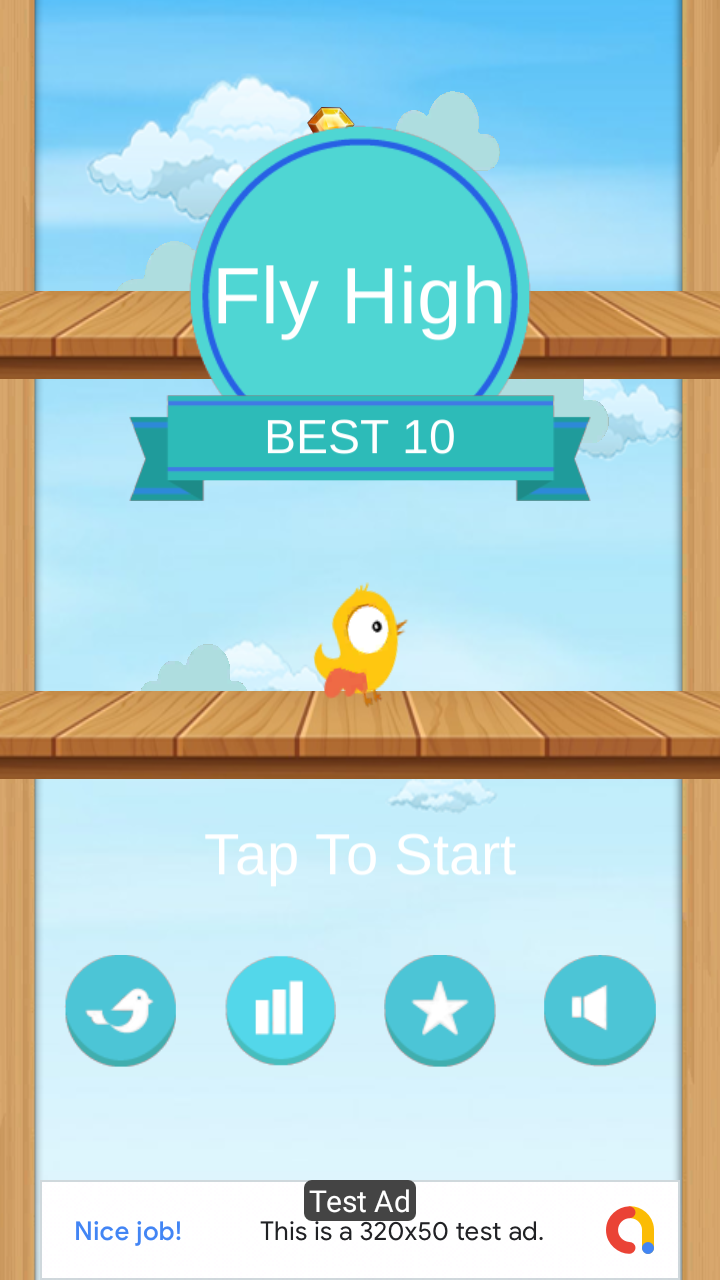Tap the star rate button
720x1280 pixels.
(x=440, y=1009)
